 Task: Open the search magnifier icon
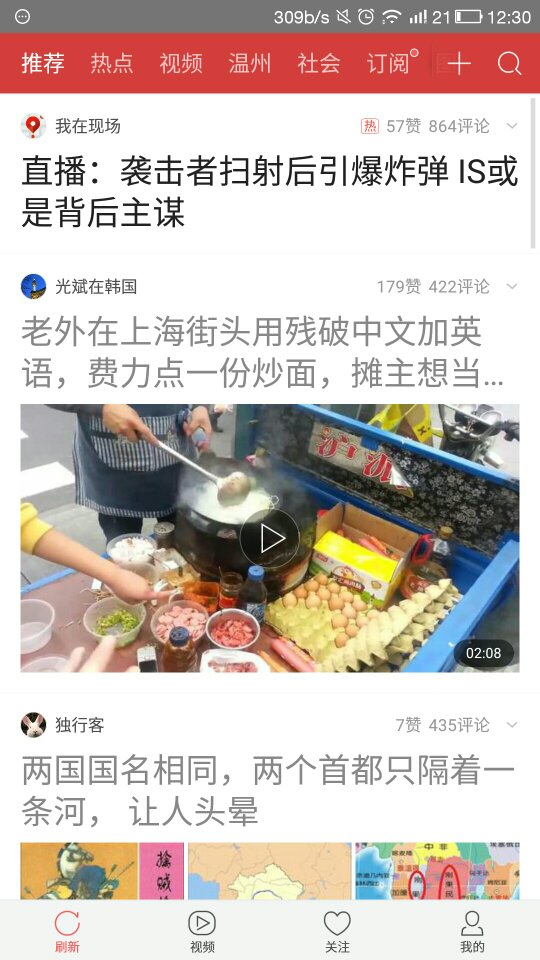click(x=509, y=63)
